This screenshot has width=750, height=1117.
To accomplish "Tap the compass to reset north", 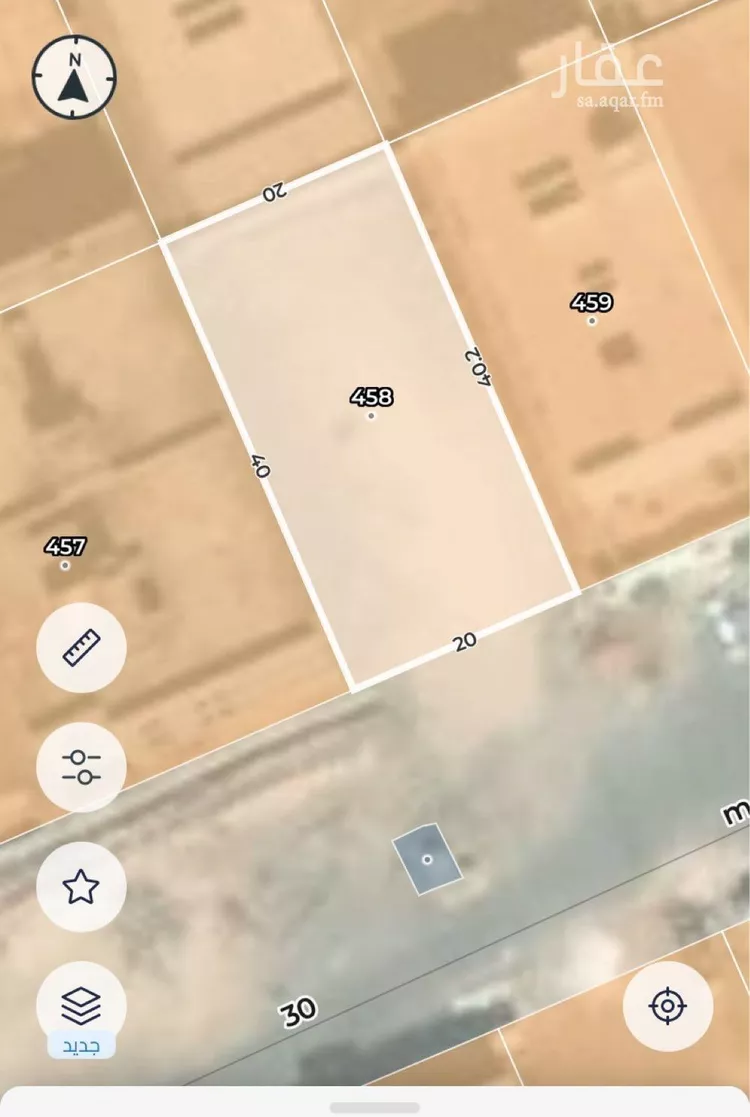I will pyautogui.click(x=74, y=77).
